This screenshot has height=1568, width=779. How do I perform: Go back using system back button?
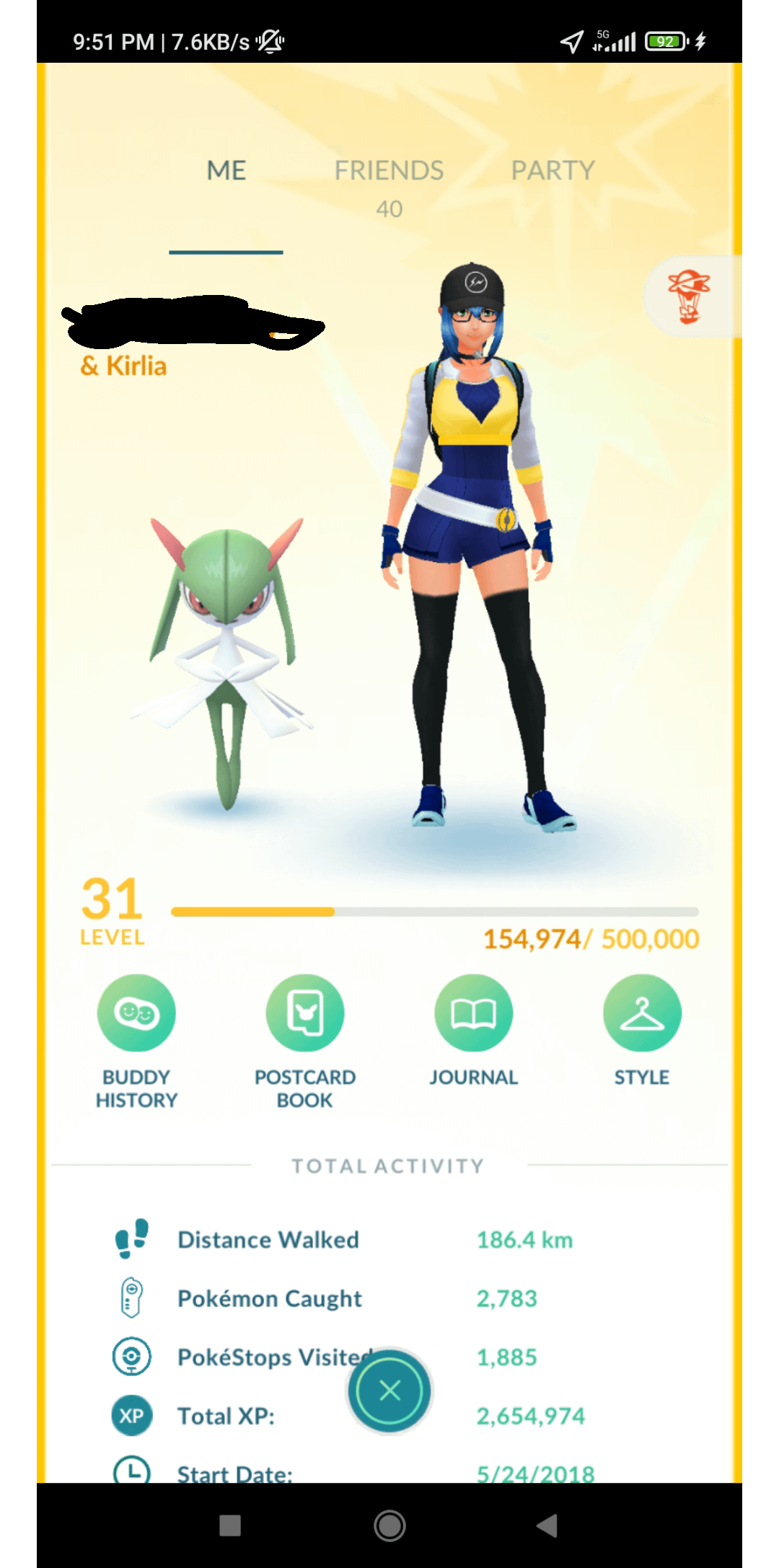click(x=547, y=1525)
